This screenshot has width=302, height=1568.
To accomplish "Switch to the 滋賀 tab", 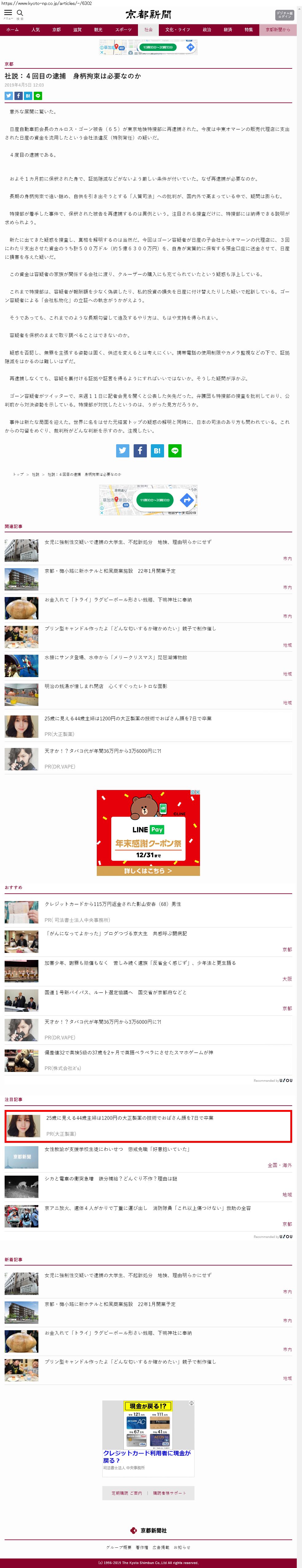I will [x=77, y=29].
